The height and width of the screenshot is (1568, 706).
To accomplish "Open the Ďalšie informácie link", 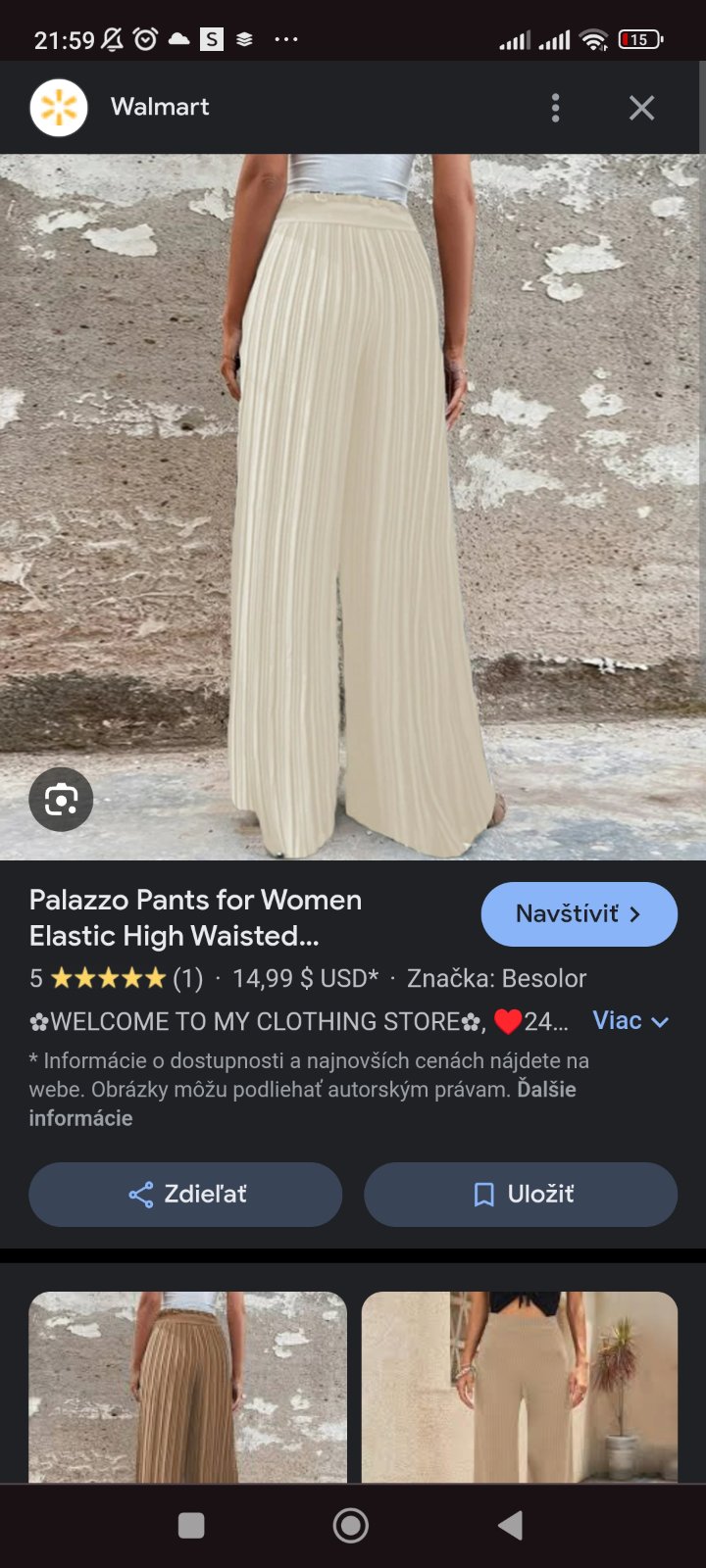I will coord(80,1118).
